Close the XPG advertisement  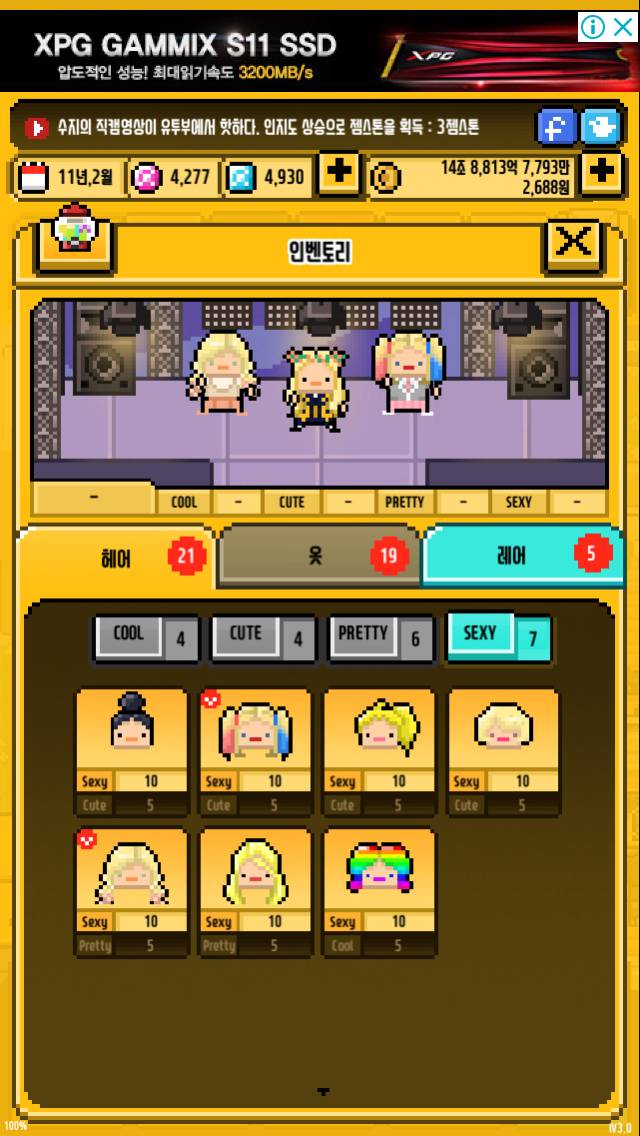coord(621,27)
